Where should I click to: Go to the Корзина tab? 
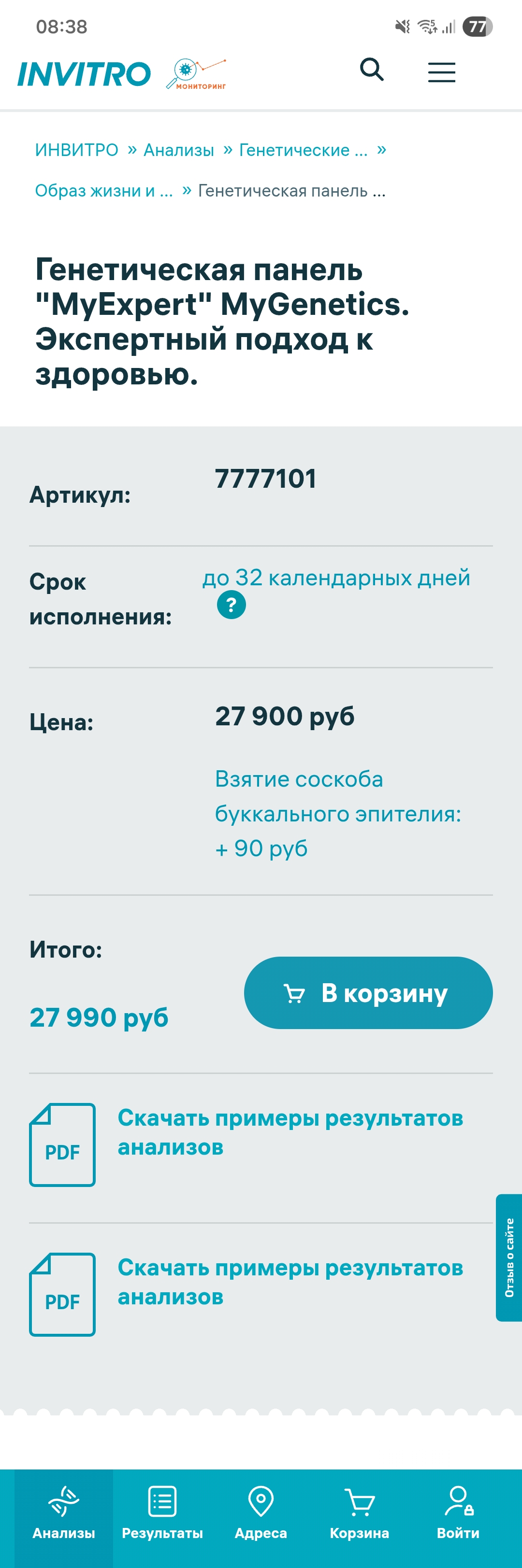tap(360, 1512)
